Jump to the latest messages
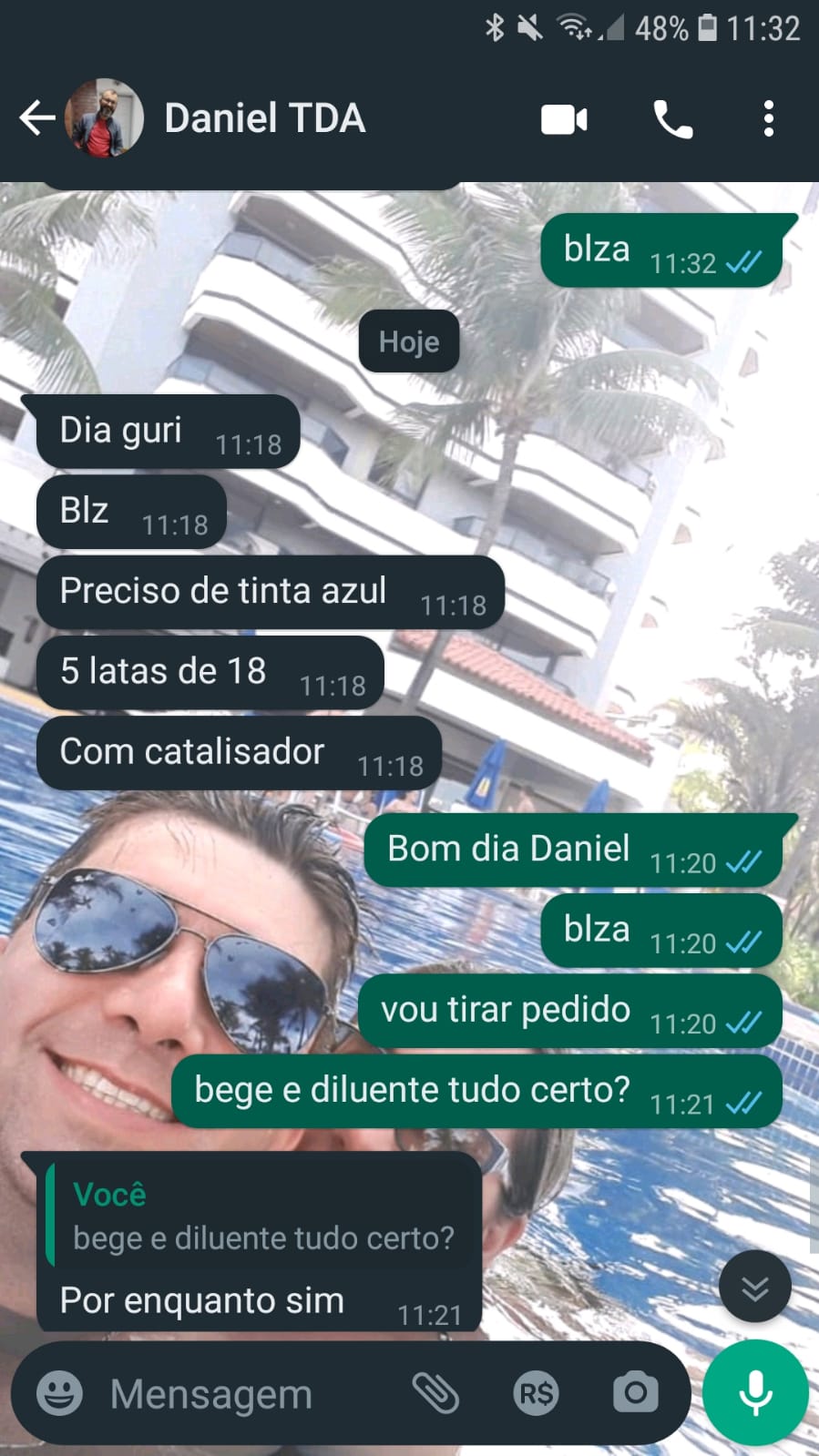 pyautogui.click(x=754, y=1288)
